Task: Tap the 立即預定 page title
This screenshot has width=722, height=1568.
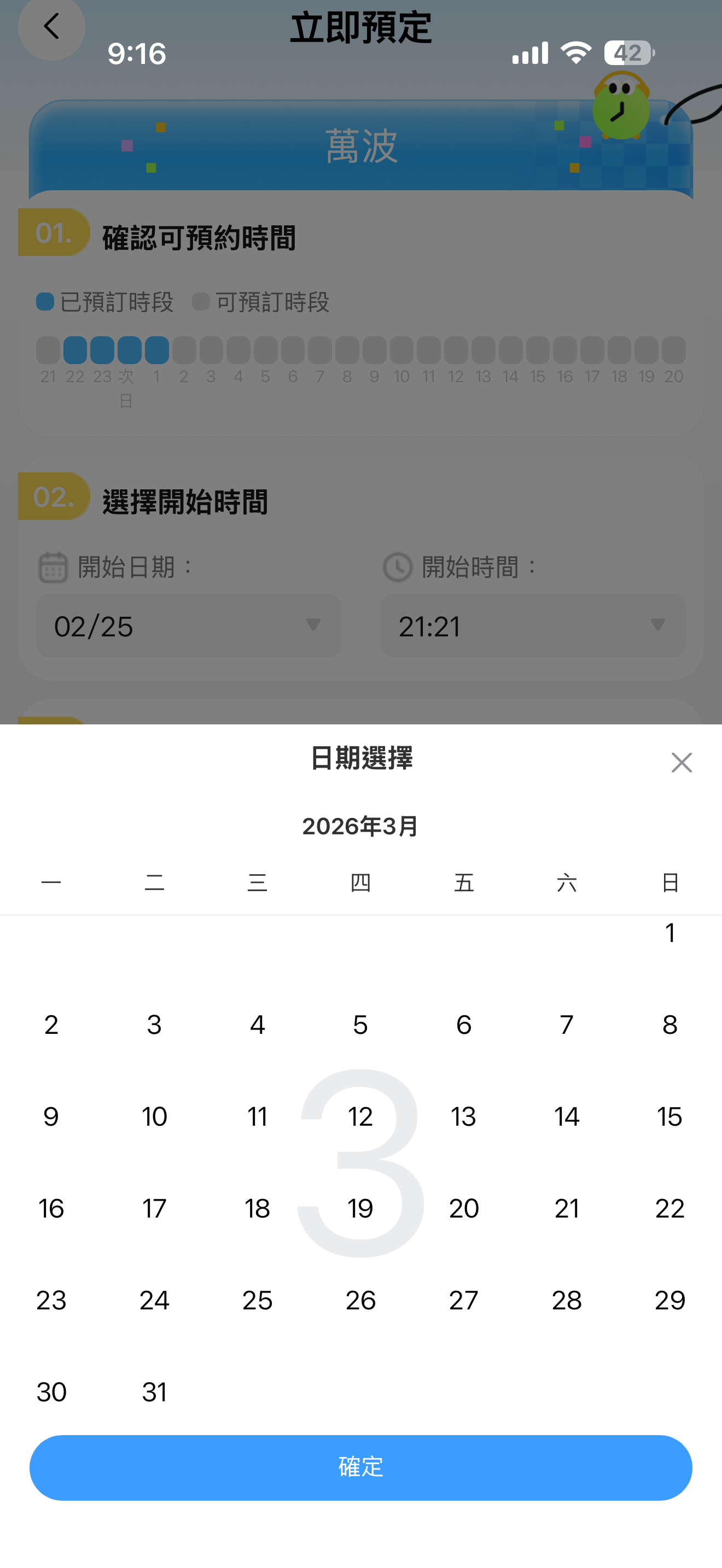Action: pyautogui.click(x=360, y=26)
